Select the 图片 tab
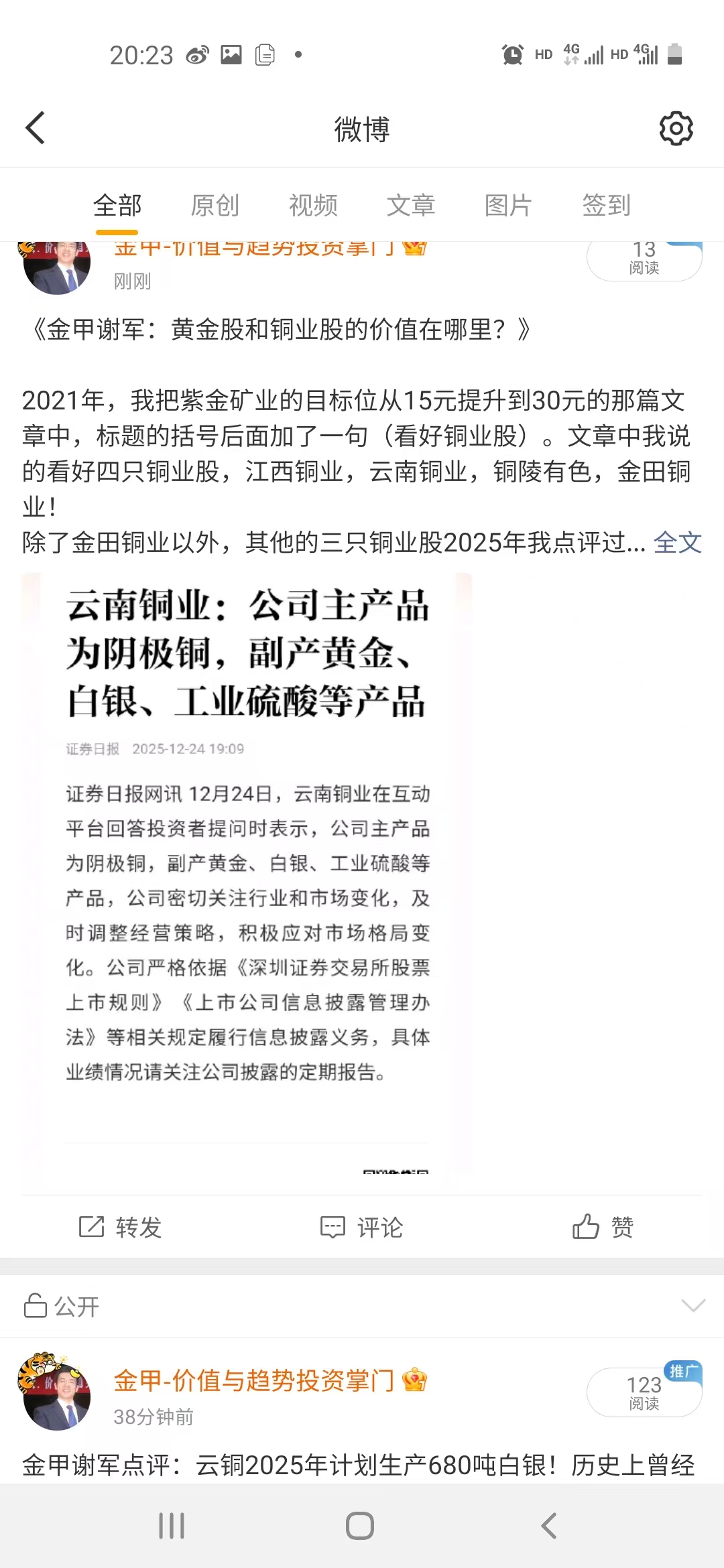Viewport: 724px width, 1568px height. pos(508,205)
